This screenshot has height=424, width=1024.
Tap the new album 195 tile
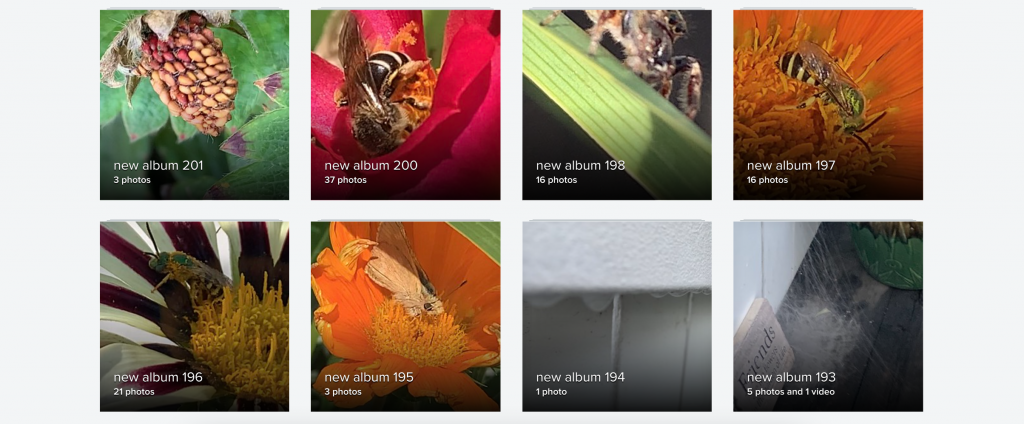pyautogui.click(x=405, y=316)
